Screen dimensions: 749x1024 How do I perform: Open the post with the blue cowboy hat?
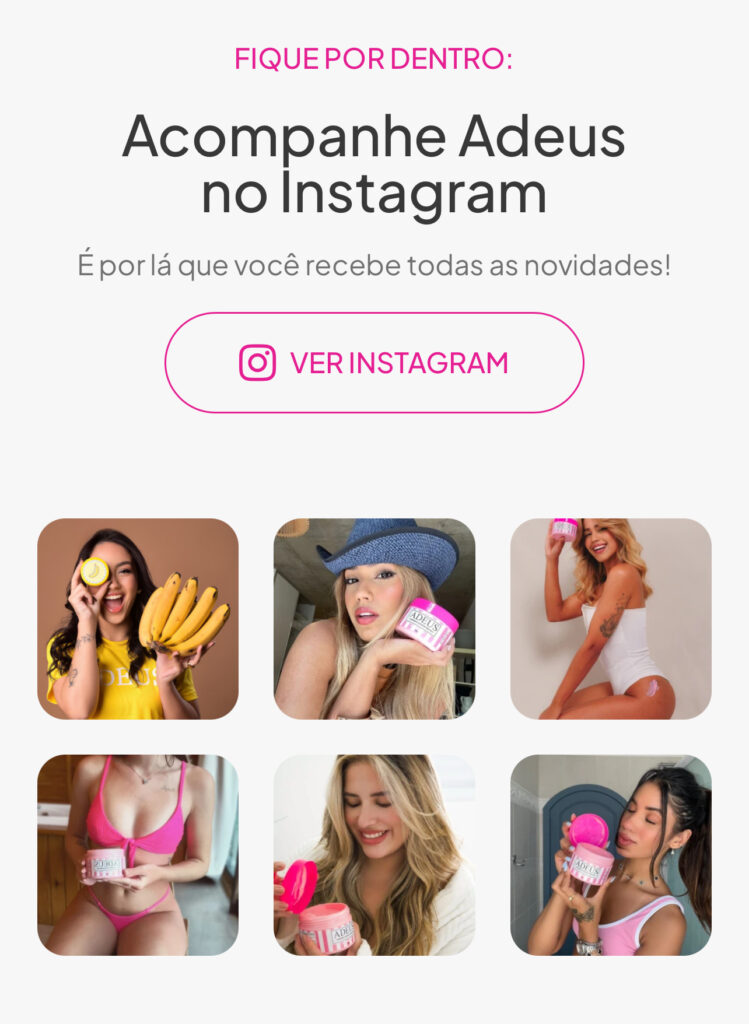374,618
